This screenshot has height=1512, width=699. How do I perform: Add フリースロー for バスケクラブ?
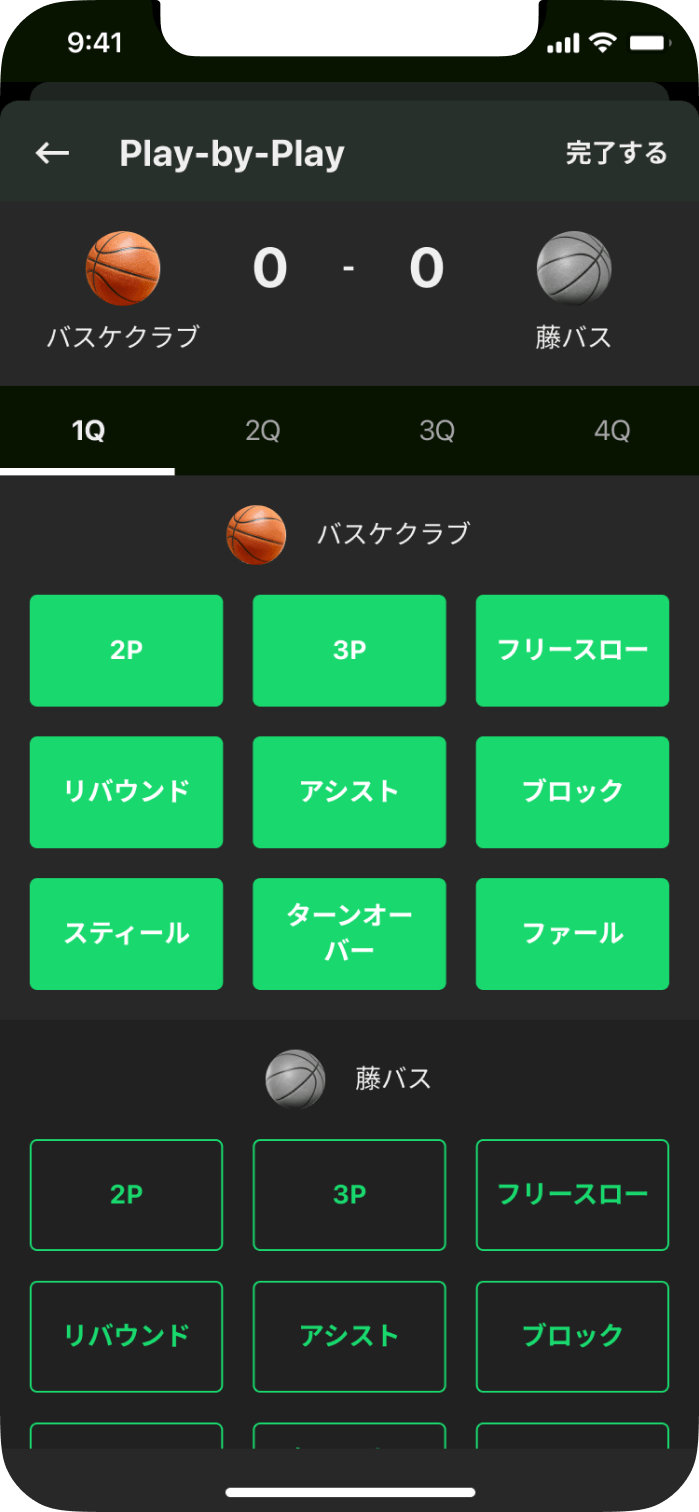point(572,650)
